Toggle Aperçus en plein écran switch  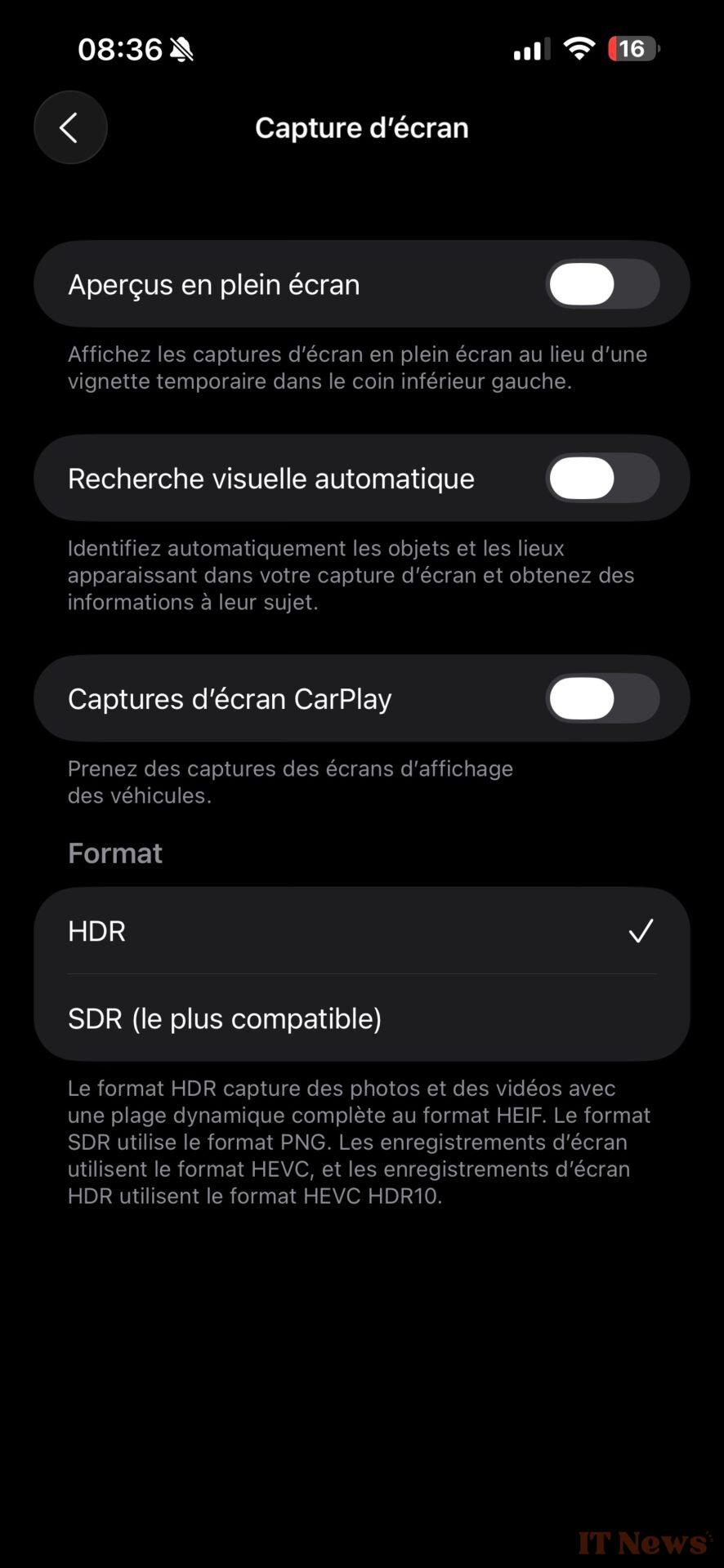(602, 284)
